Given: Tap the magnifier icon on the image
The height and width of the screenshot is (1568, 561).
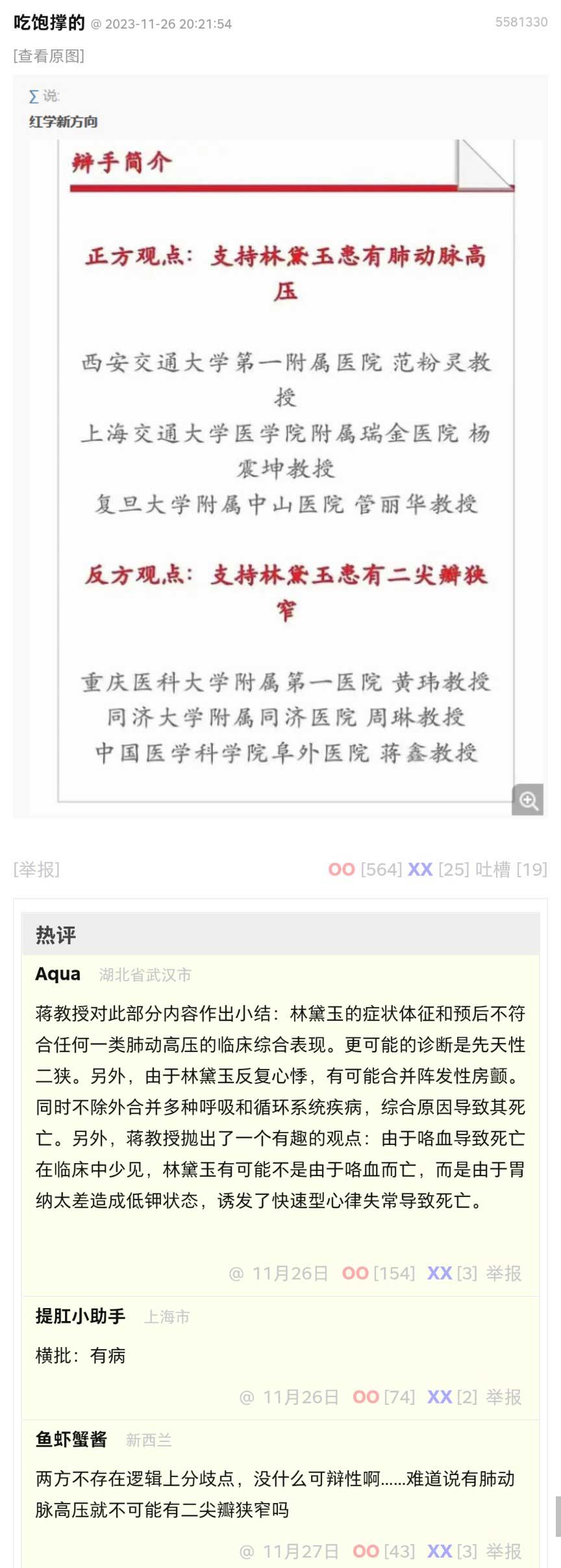Looking at the screenshot, I should tap(528, 800).
